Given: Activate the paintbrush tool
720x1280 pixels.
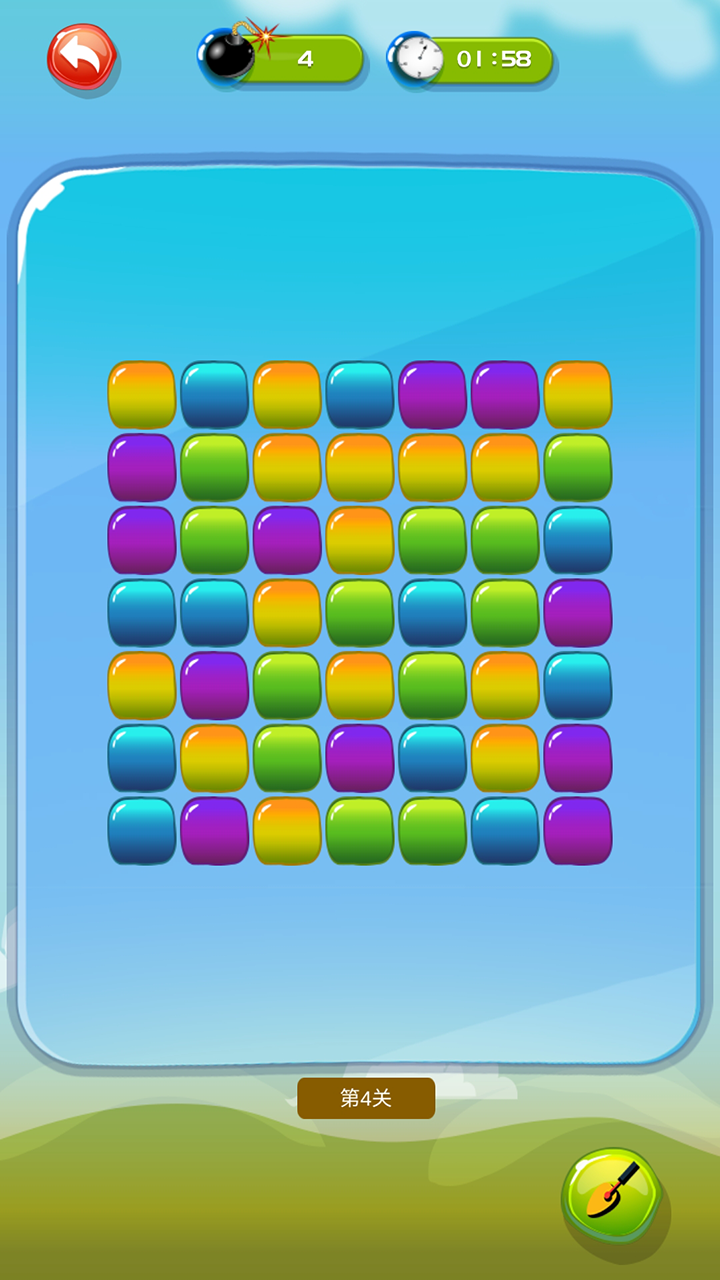Looking at the screenshot, I should [x=611, y=1195].
